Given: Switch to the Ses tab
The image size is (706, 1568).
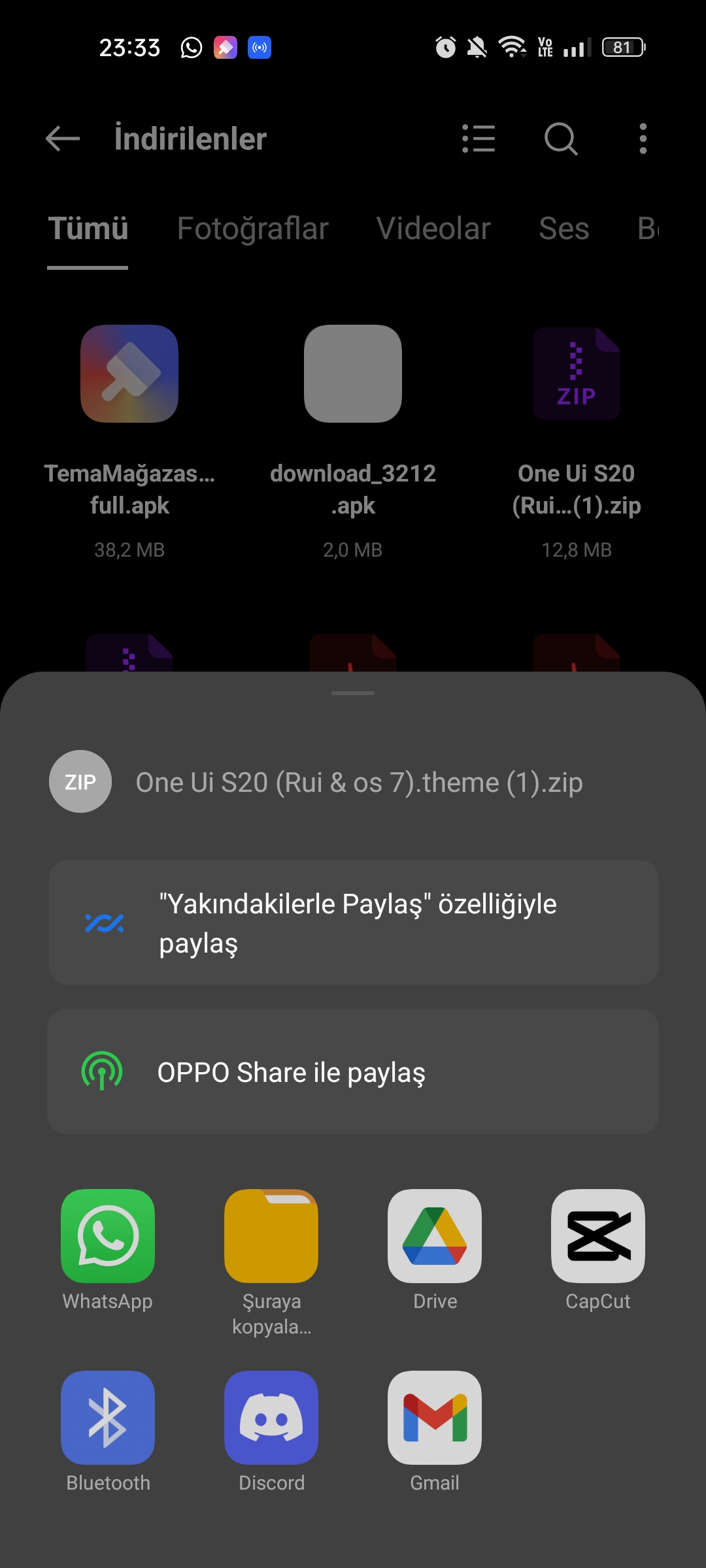Looking at the screenshot, I should [563, 229].
